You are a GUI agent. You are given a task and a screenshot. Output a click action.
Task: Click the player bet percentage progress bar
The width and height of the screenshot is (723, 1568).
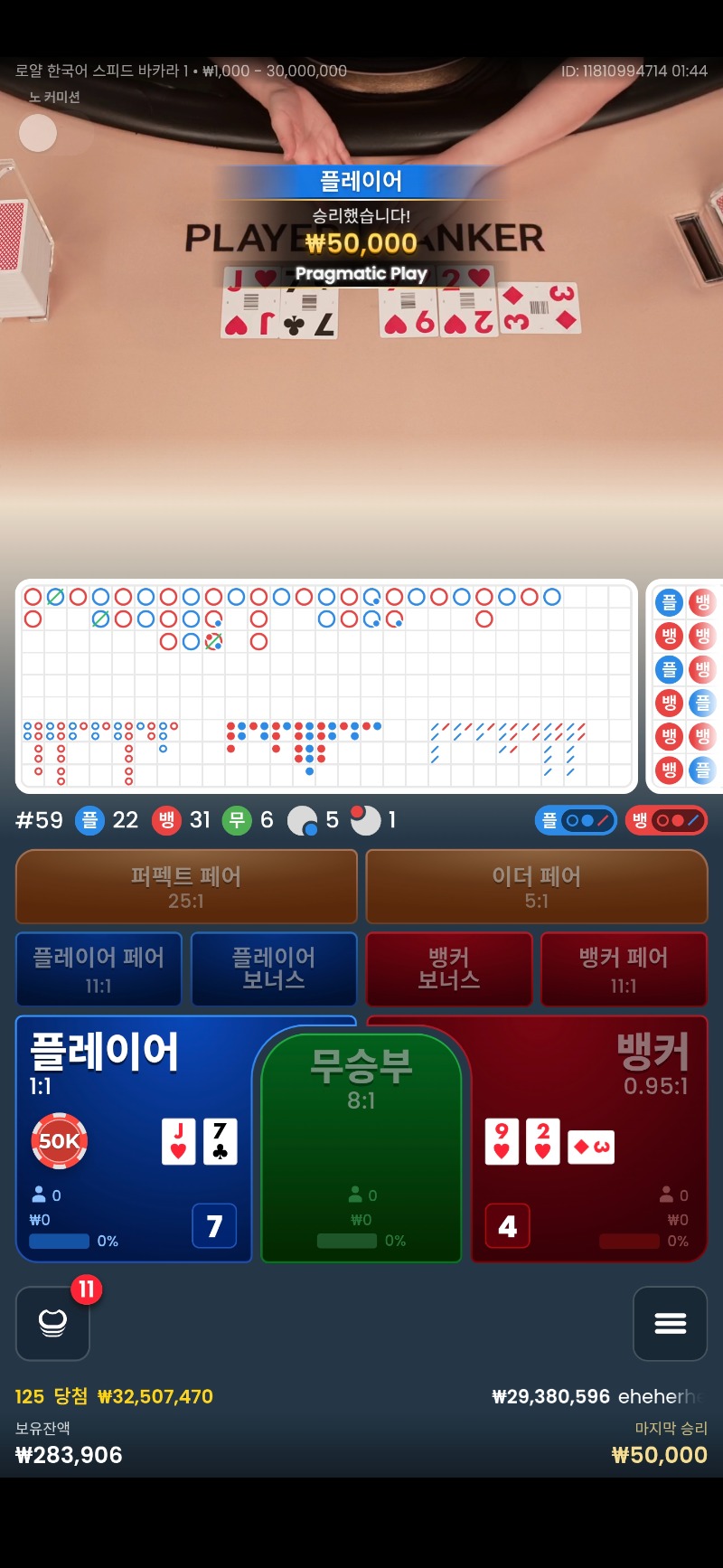pos(60,1242)
